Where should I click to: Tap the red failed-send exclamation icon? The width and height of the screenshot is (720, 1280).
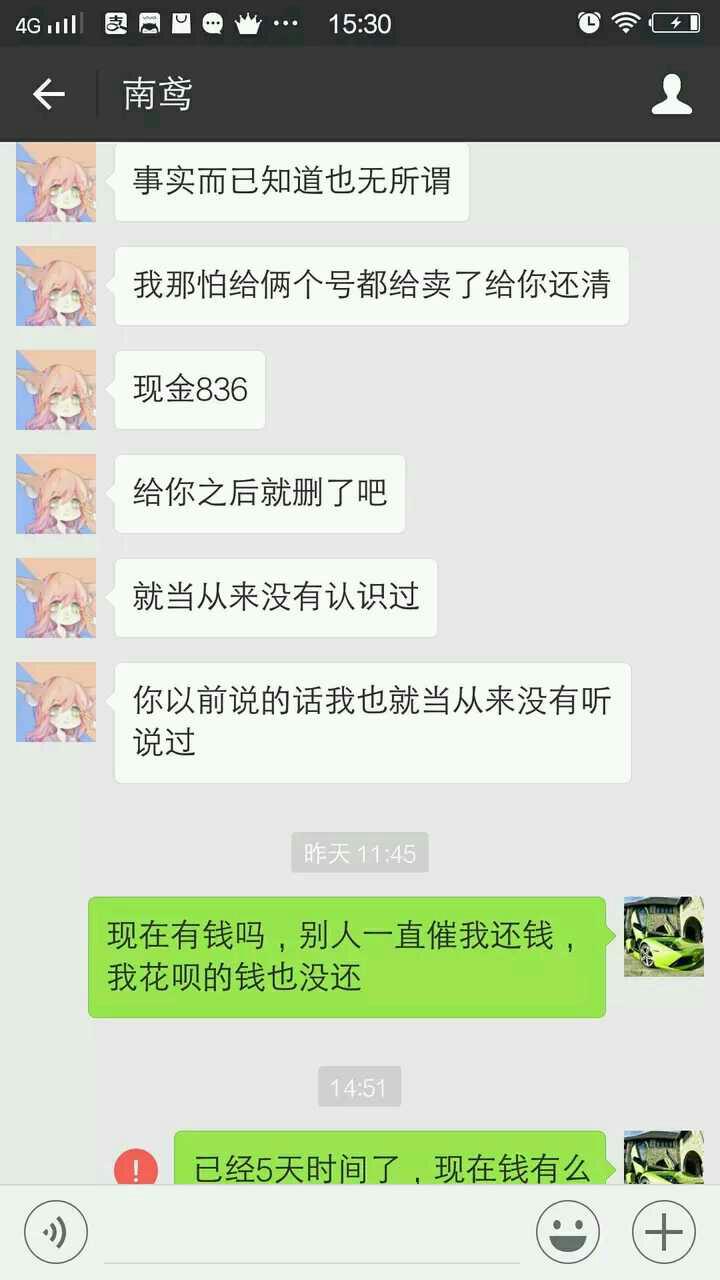(136, 1167)
